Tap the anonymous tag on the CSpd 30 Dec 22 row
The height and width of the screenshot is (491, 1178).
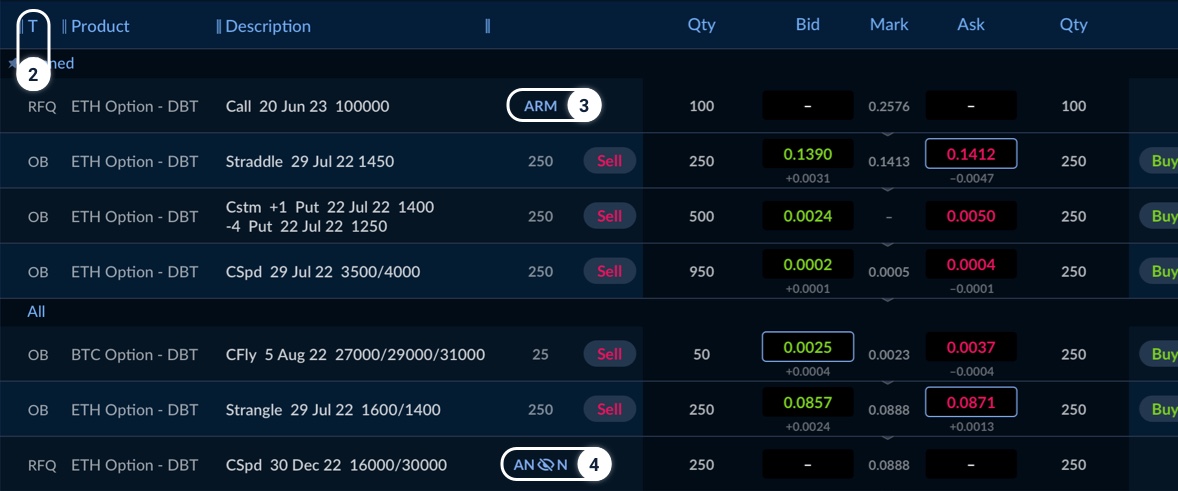(x=540, y=464)
